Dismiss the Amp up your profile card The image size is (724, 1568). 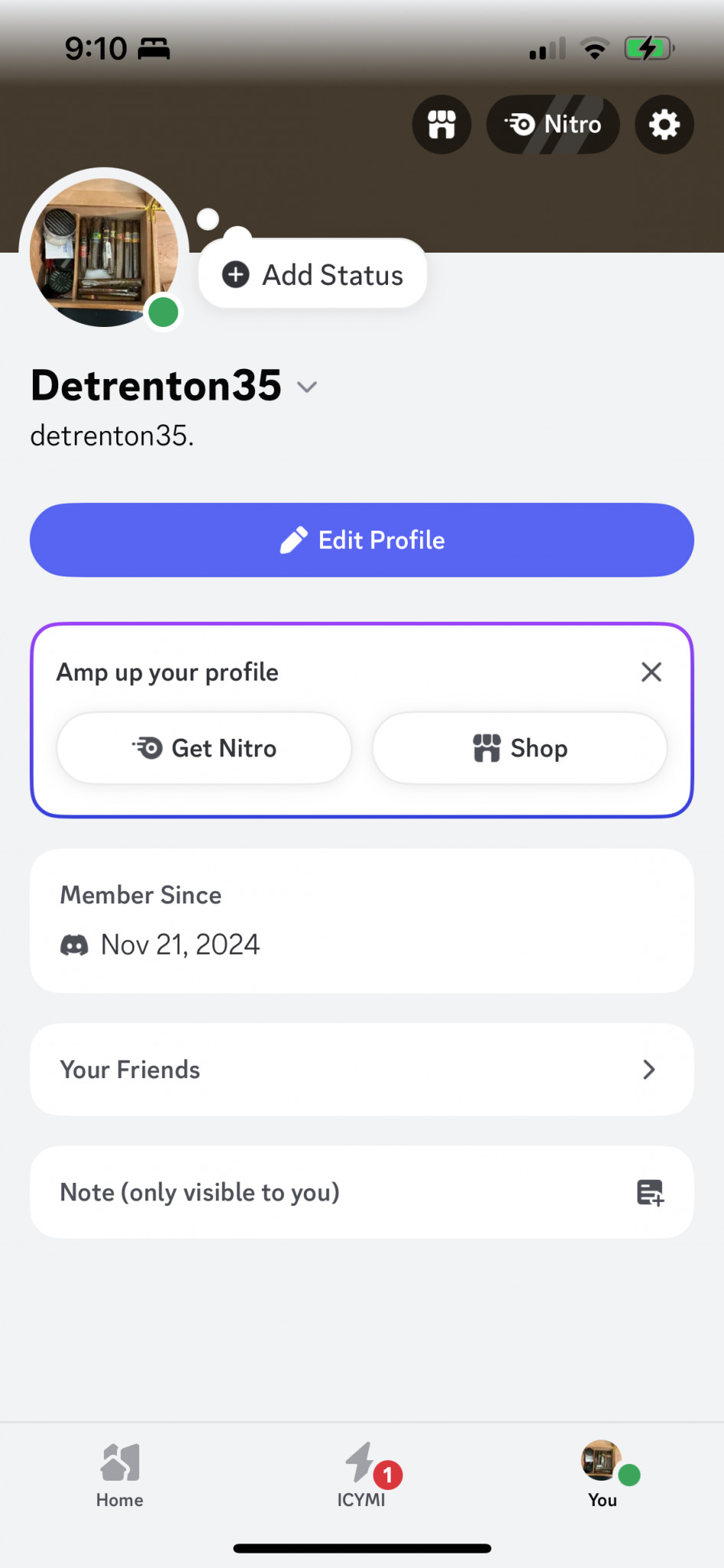tap(651, 672)
